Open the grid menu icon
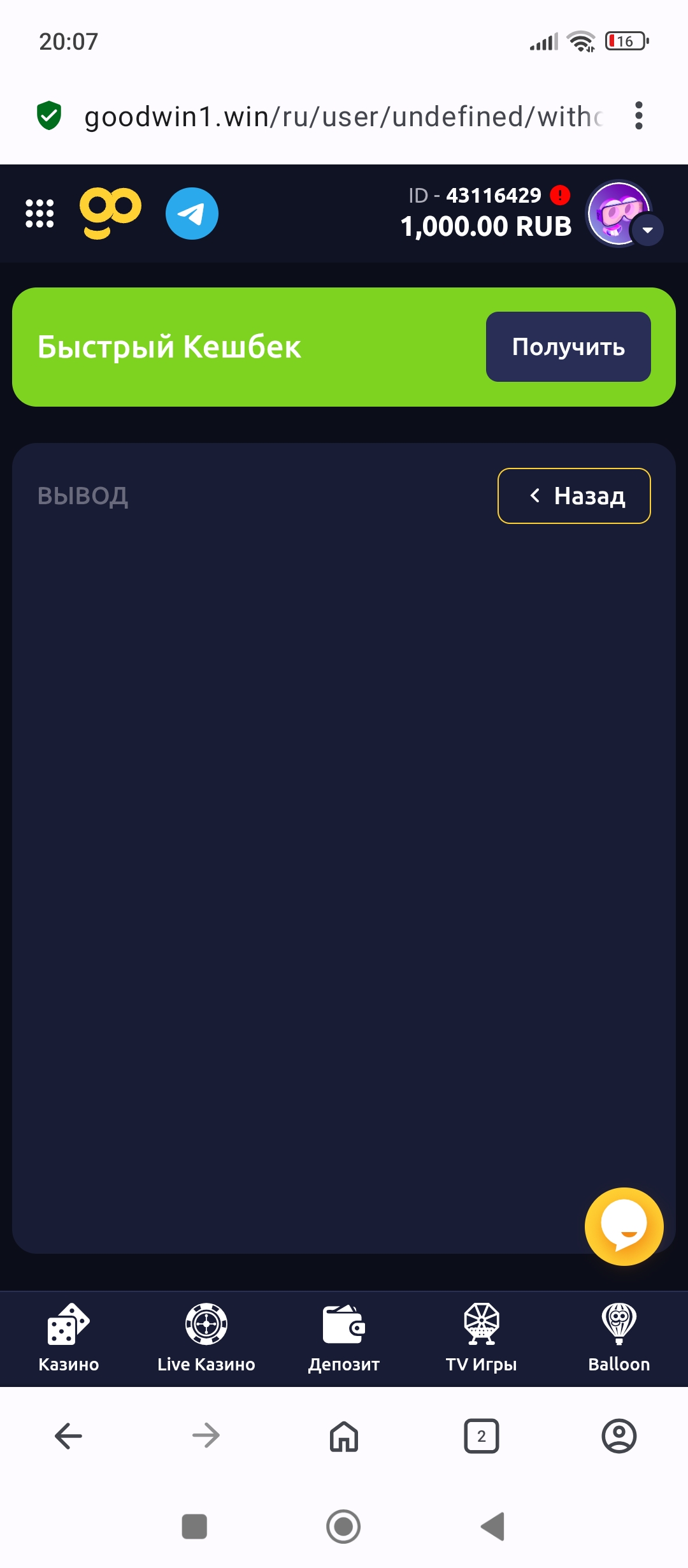The height and width of the screenshot is (1568, 688). click(x=39, y=214)
